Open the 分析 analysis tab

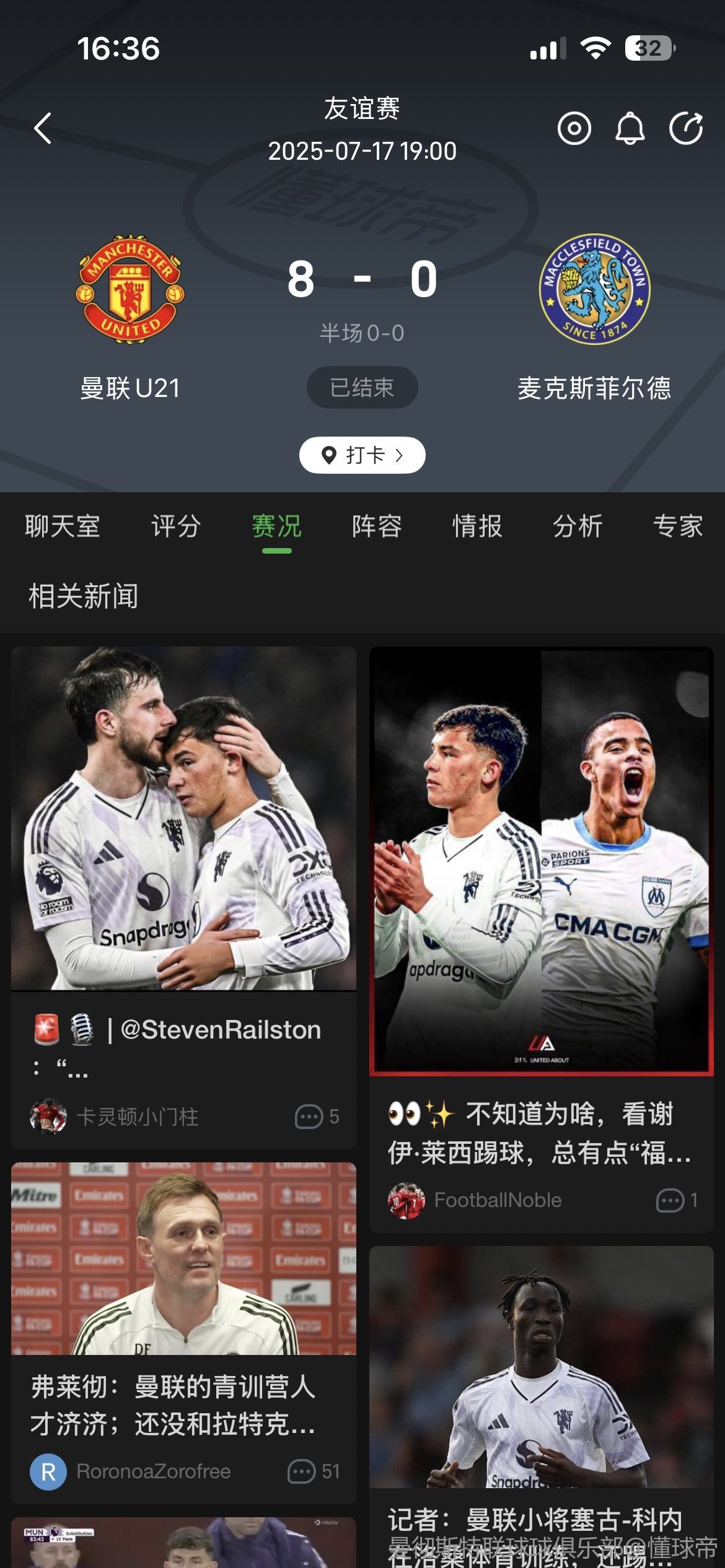[x=578, y=526]
